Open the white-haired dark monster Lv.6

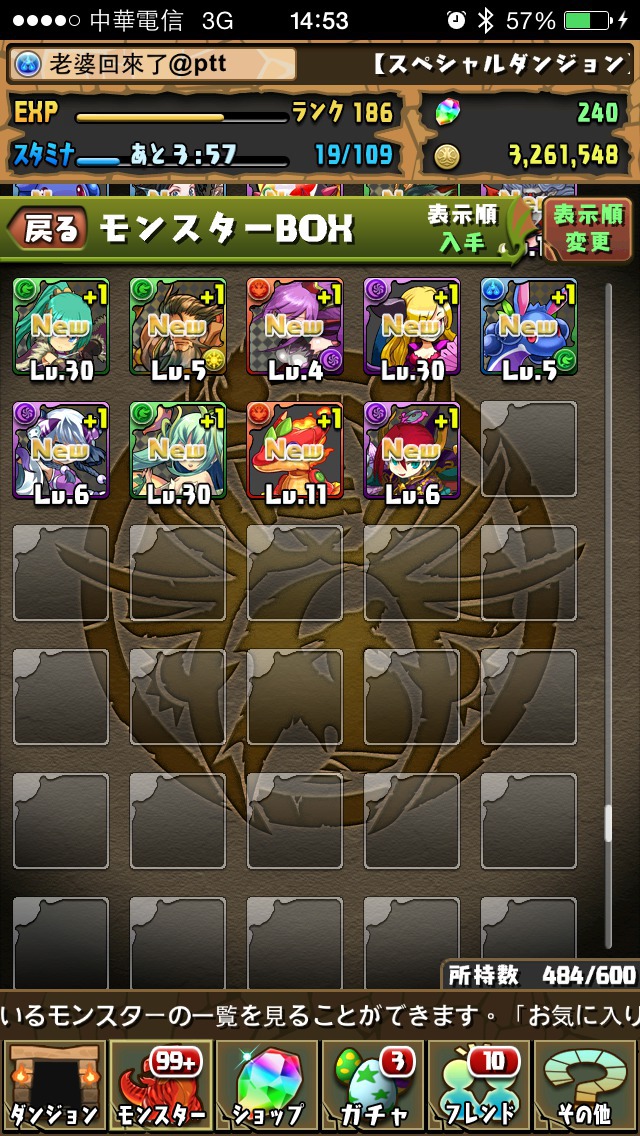click(x=61, y=451)
